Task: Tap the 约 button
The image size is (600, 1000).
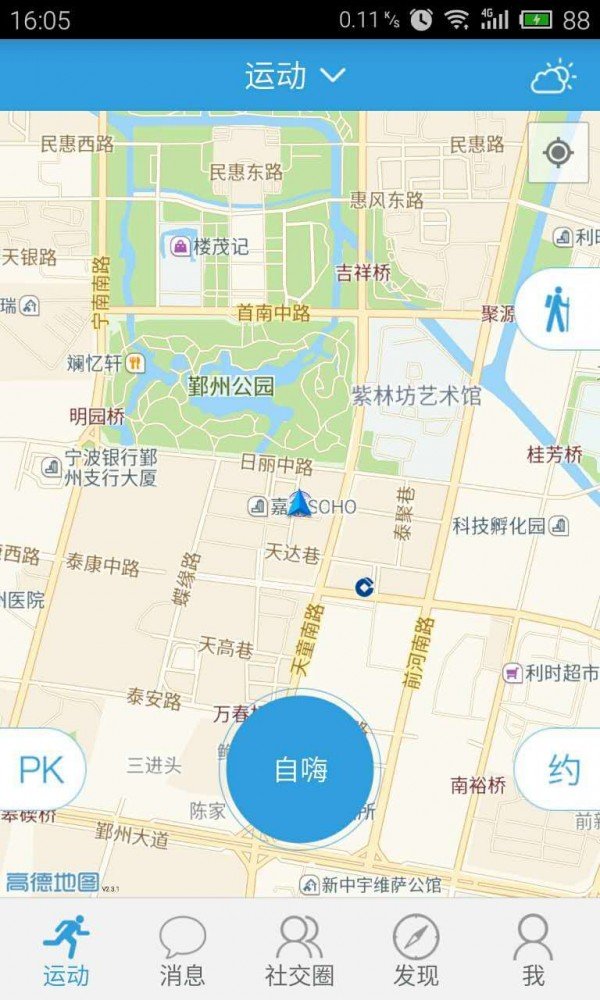Action: pos(562,769)
